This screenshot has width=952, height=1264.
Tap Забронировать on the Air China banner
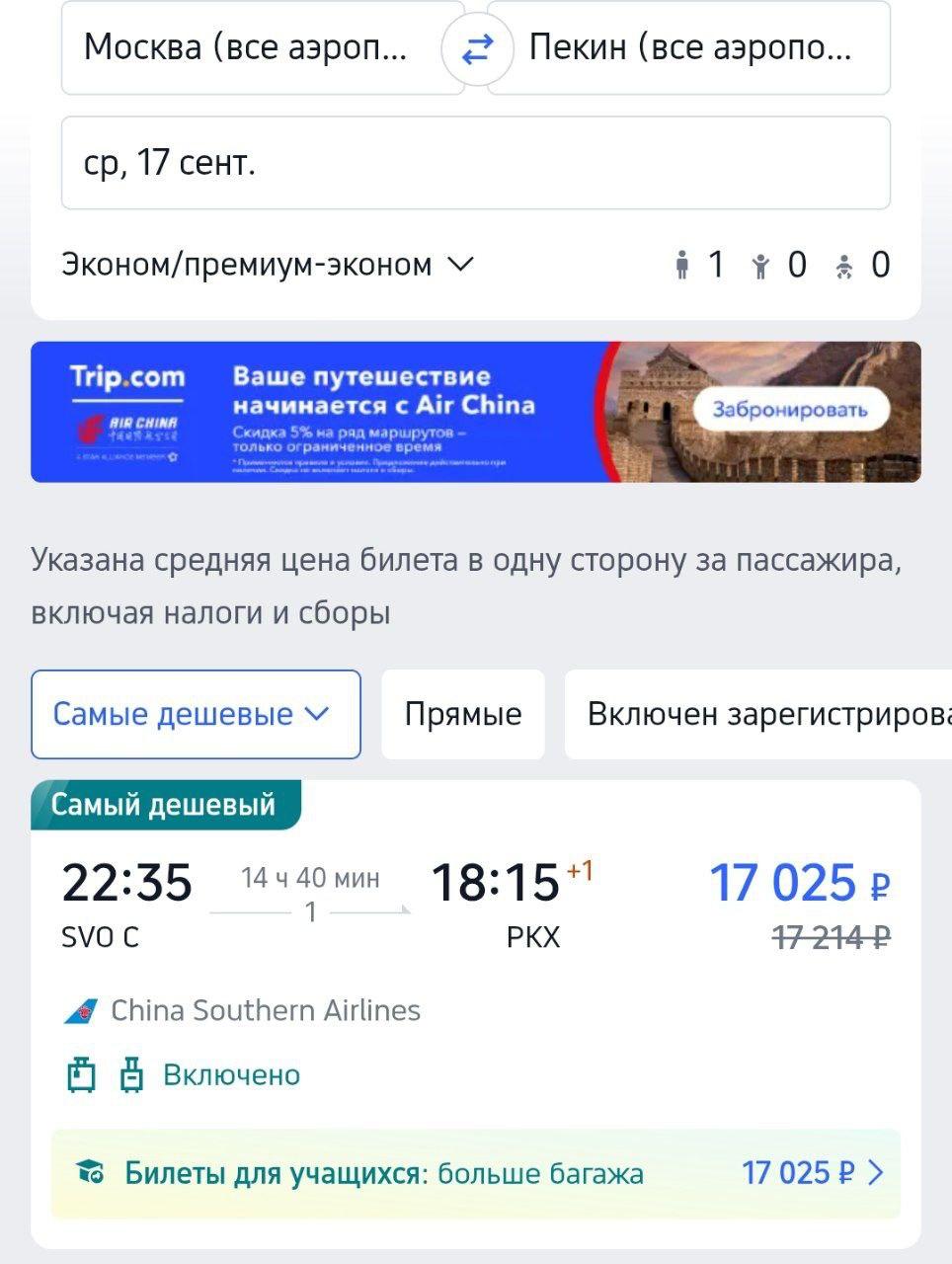790,410
